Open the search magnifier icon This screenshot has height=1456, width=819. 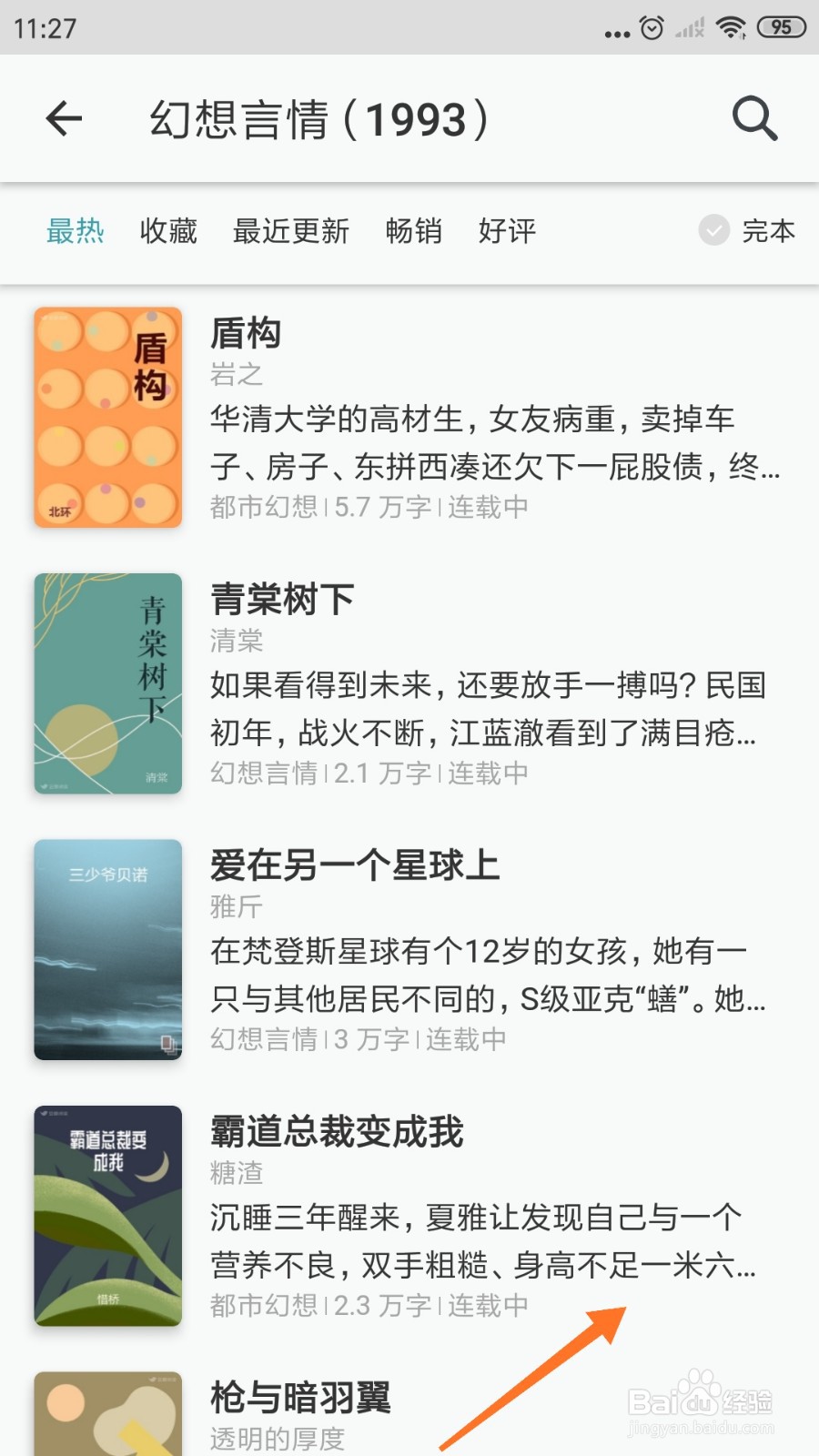click(753, 119)
